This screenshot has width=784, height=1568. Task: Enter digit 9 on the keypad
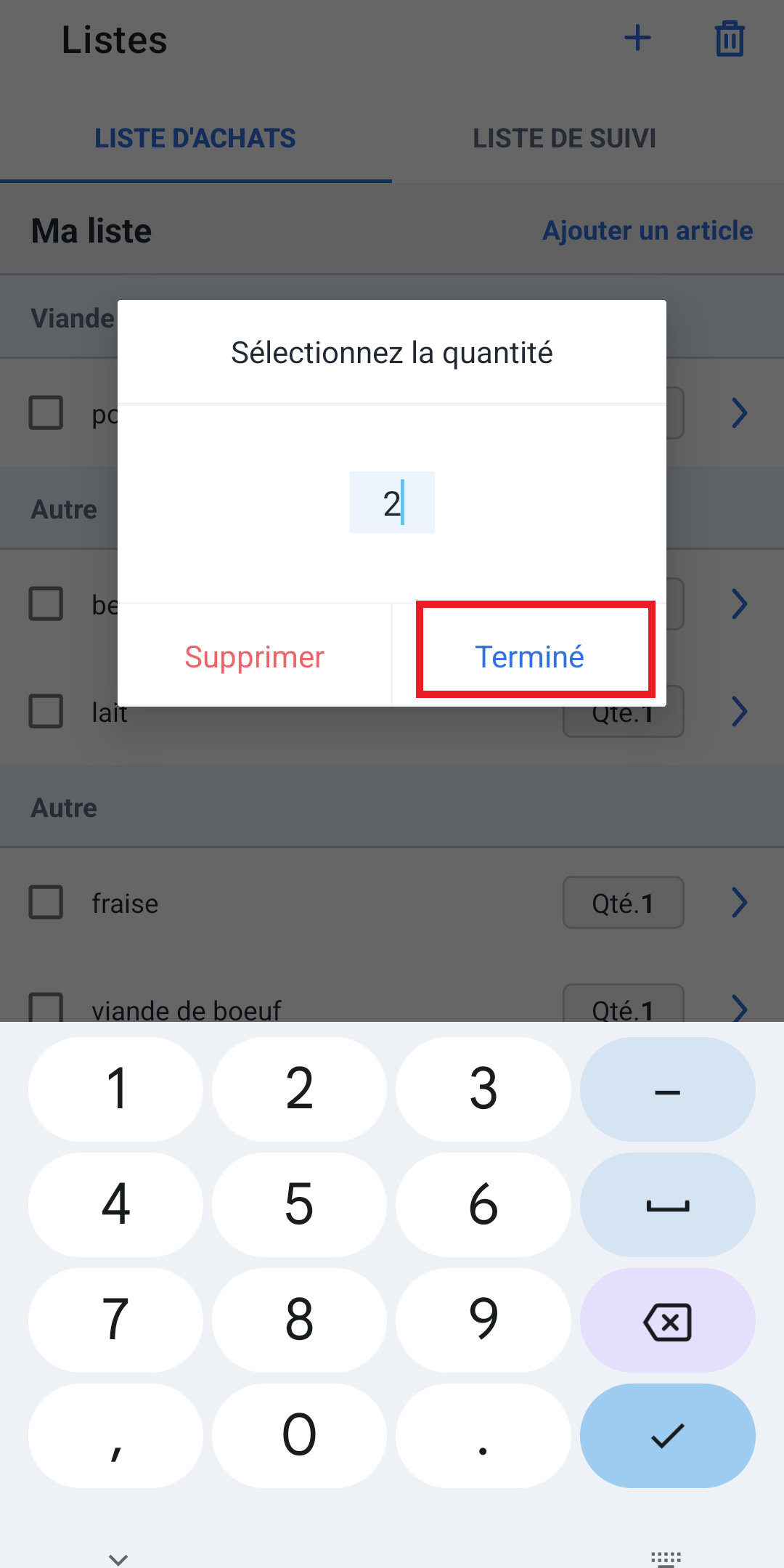coord(483,1320)
